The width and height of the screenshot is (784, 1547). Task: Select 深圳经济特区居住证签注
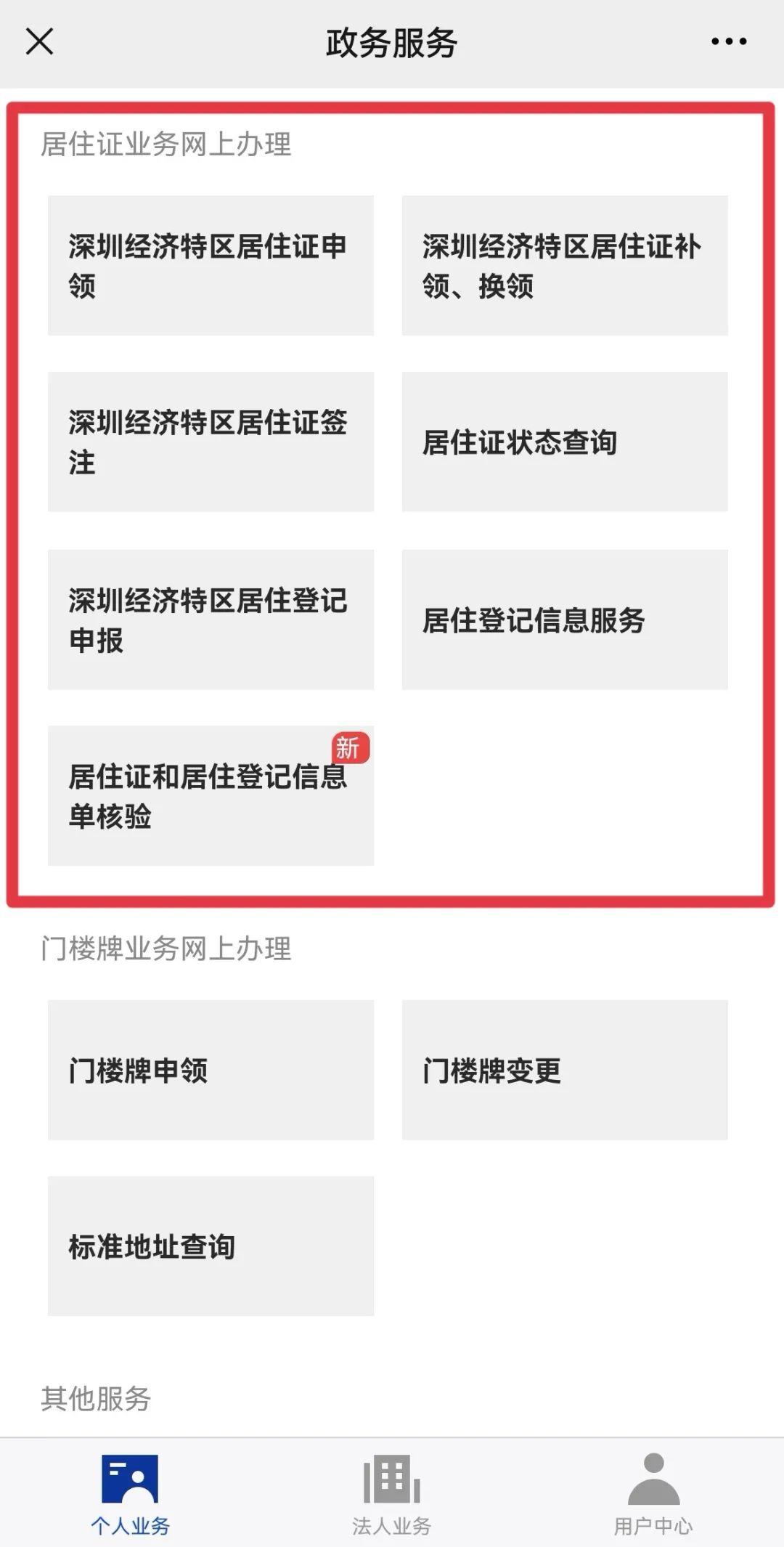[211, 442]
